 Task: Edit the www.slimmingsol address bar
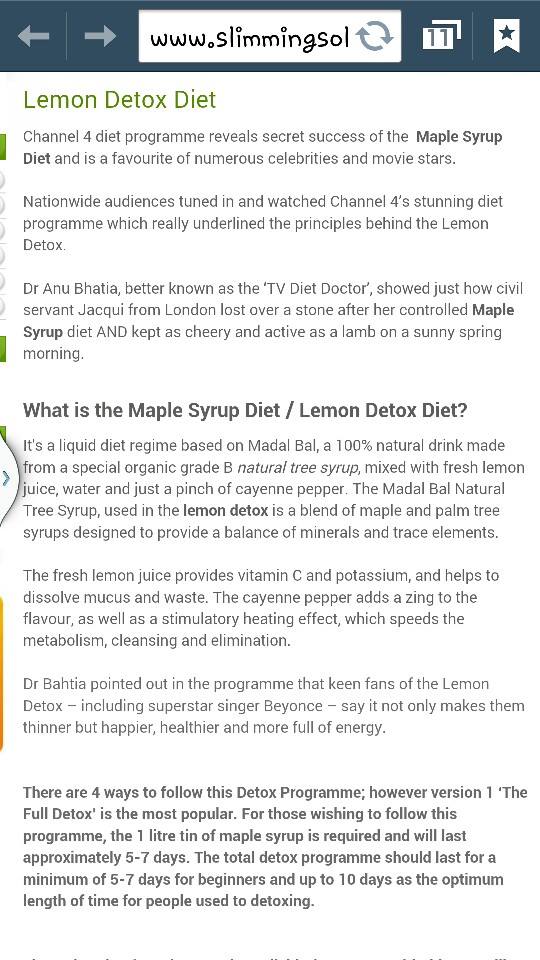click(x=248, y=37)
